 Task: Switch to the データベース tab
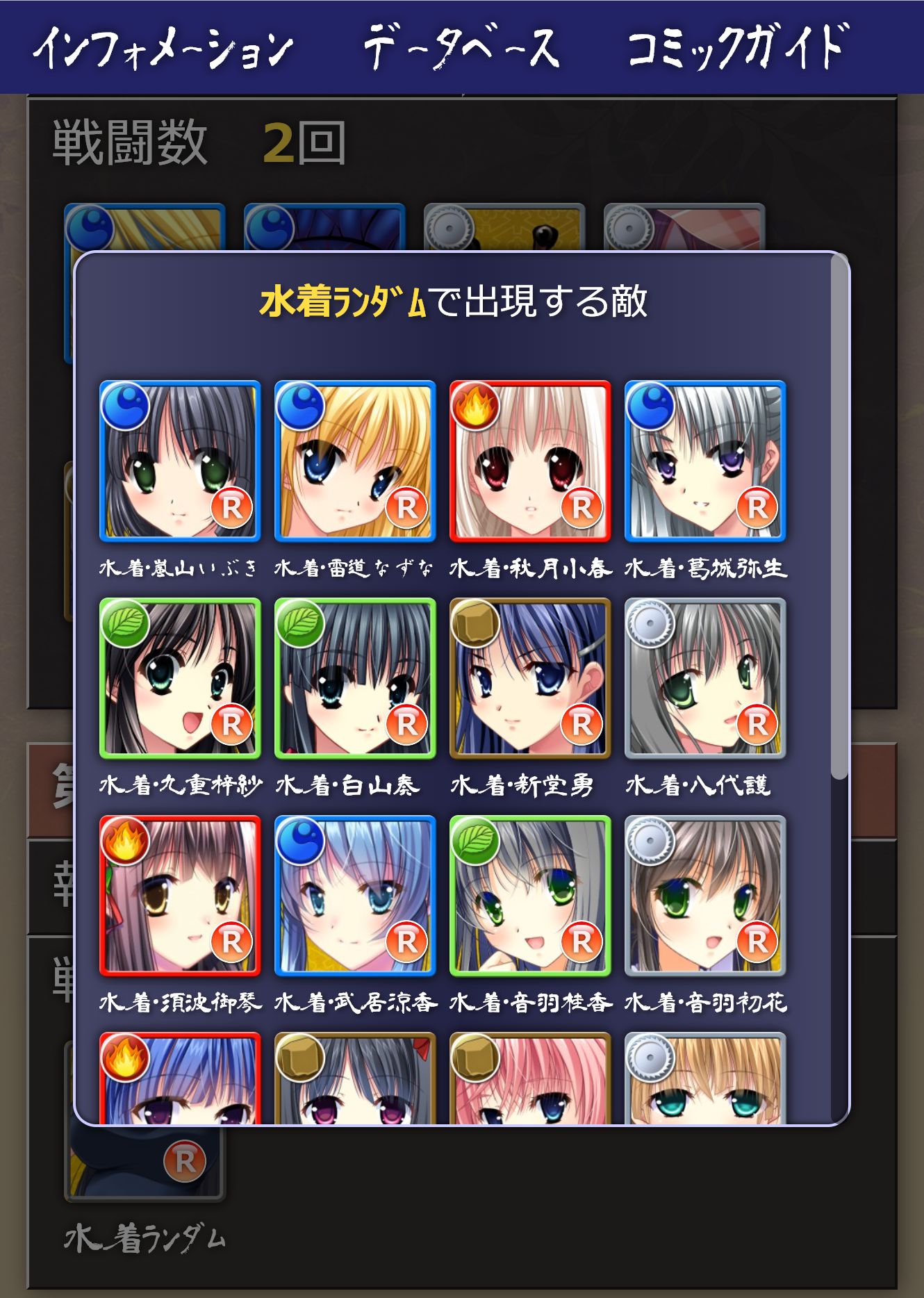pos(461,47)
